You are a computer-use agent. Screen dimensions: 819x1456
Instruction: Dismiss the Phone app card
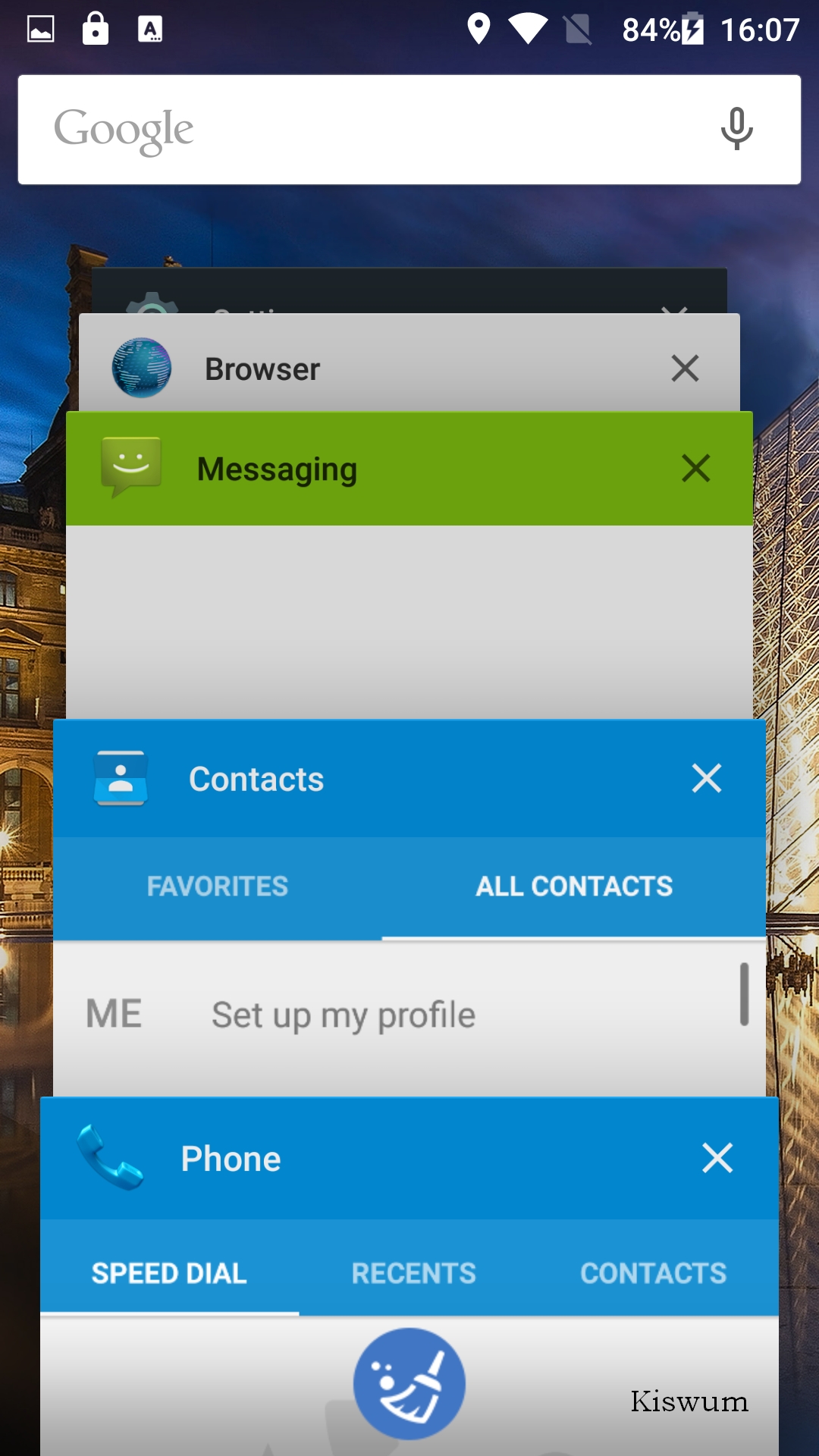[717, 1158]
